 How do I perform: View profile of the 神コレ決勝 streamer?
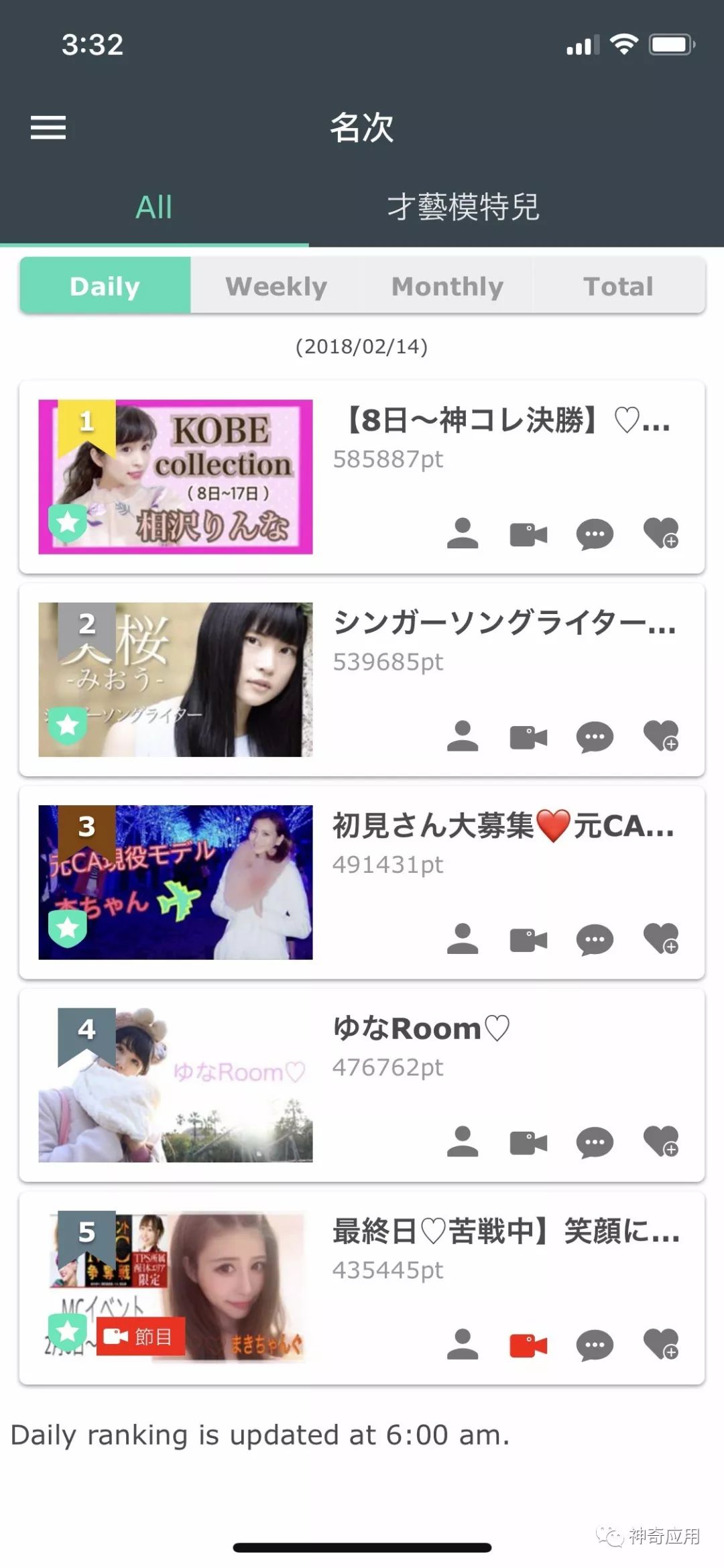463,534
